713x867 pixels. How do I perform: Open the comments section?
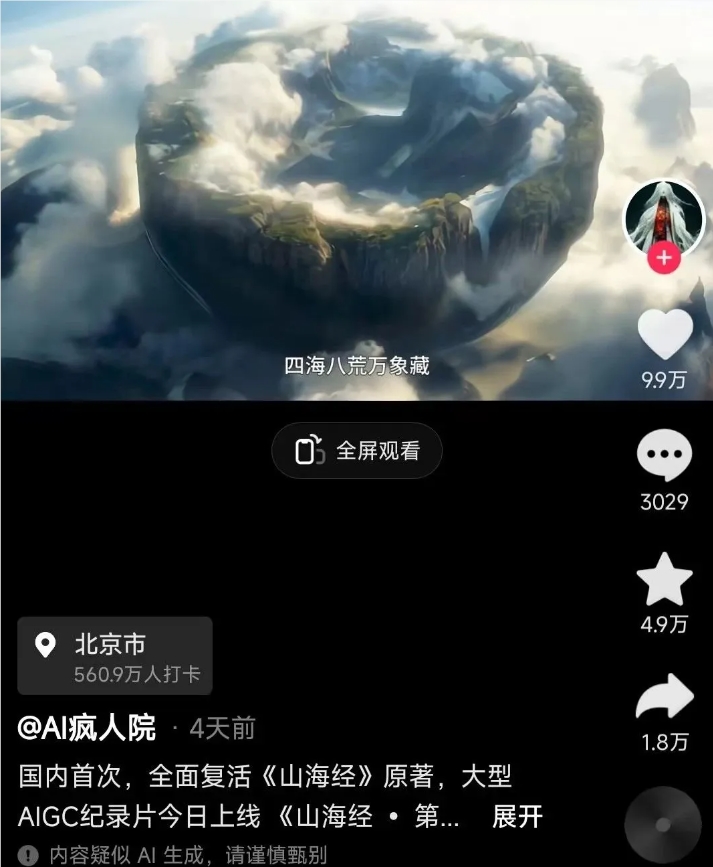point(664,458)
